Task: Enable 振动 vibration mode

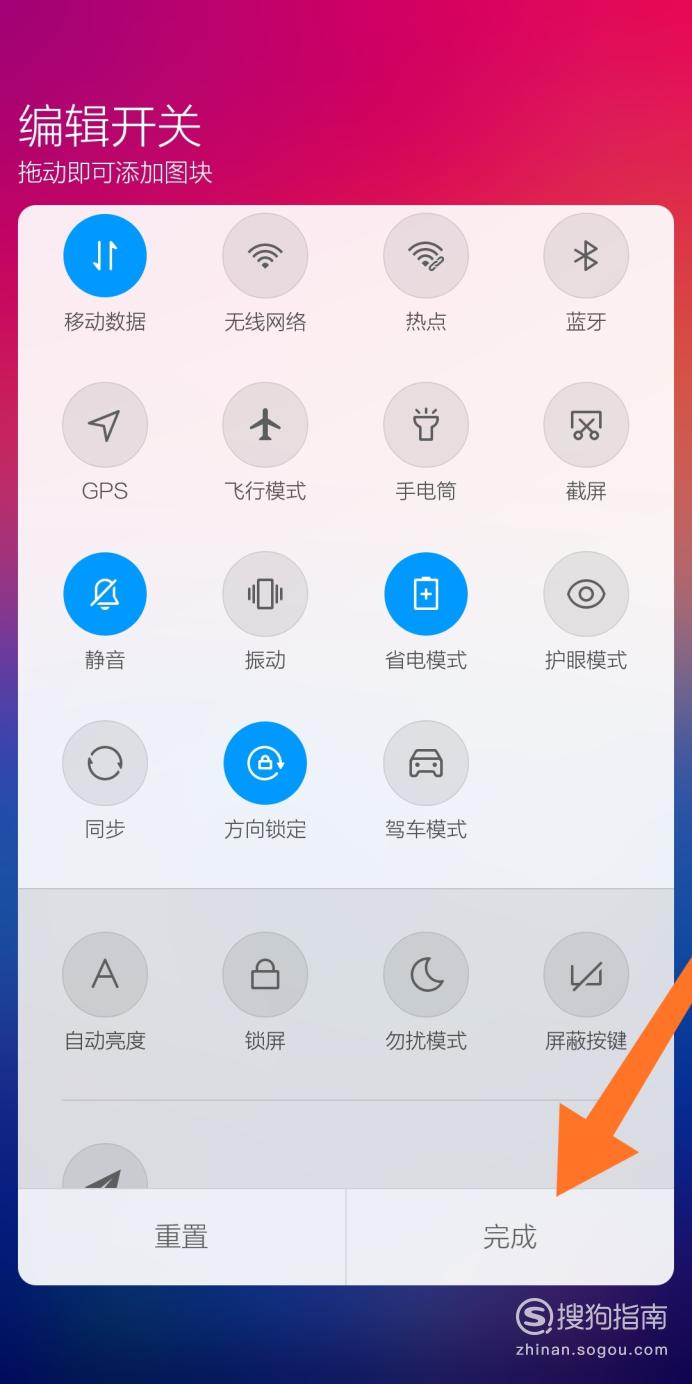Action: [265, 594]
